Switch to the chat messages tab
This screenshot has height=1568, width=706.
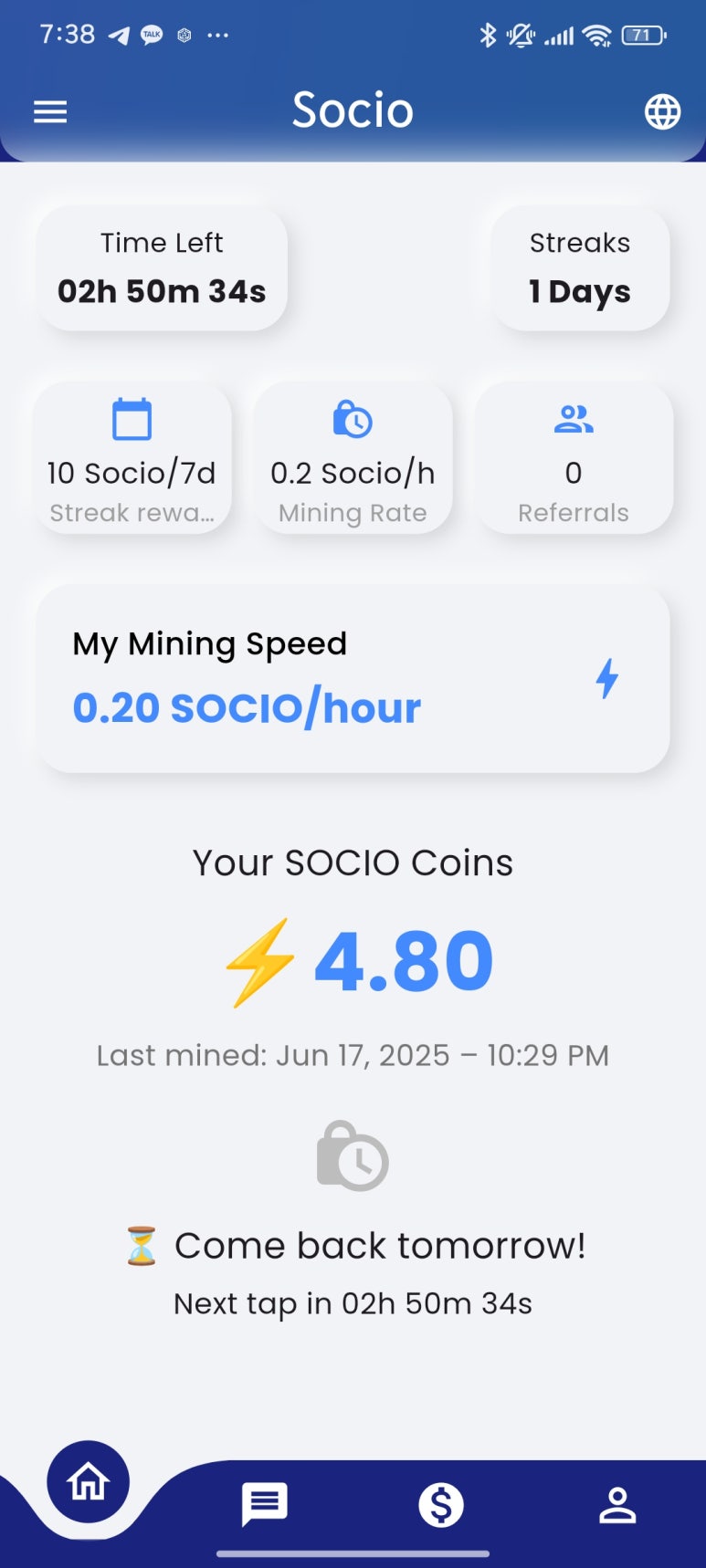pyautogui.click(x=265, y=1504)
